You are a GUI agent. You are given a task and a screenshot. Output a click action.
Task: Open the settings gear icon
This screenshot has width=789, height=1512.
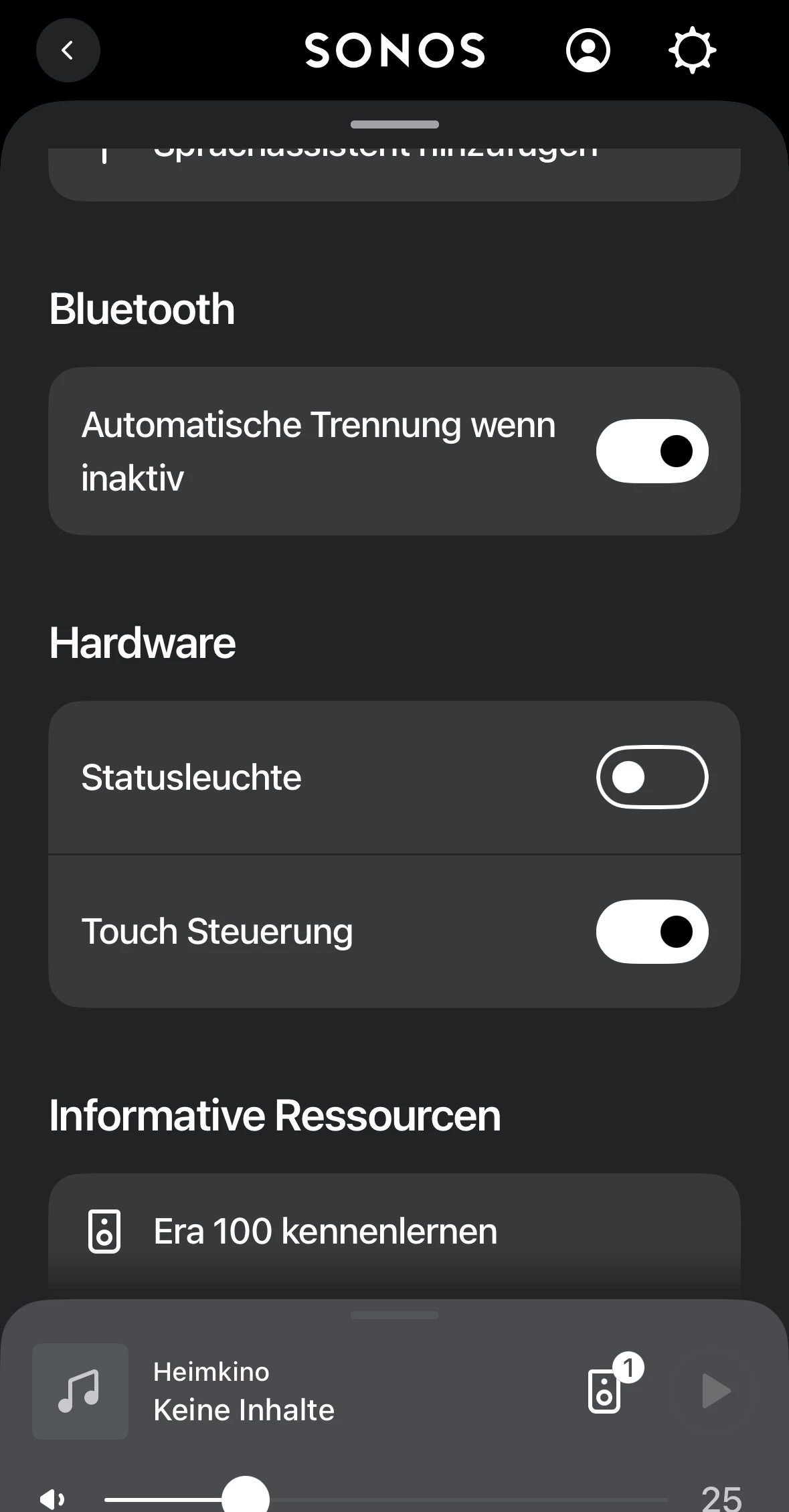692,51
